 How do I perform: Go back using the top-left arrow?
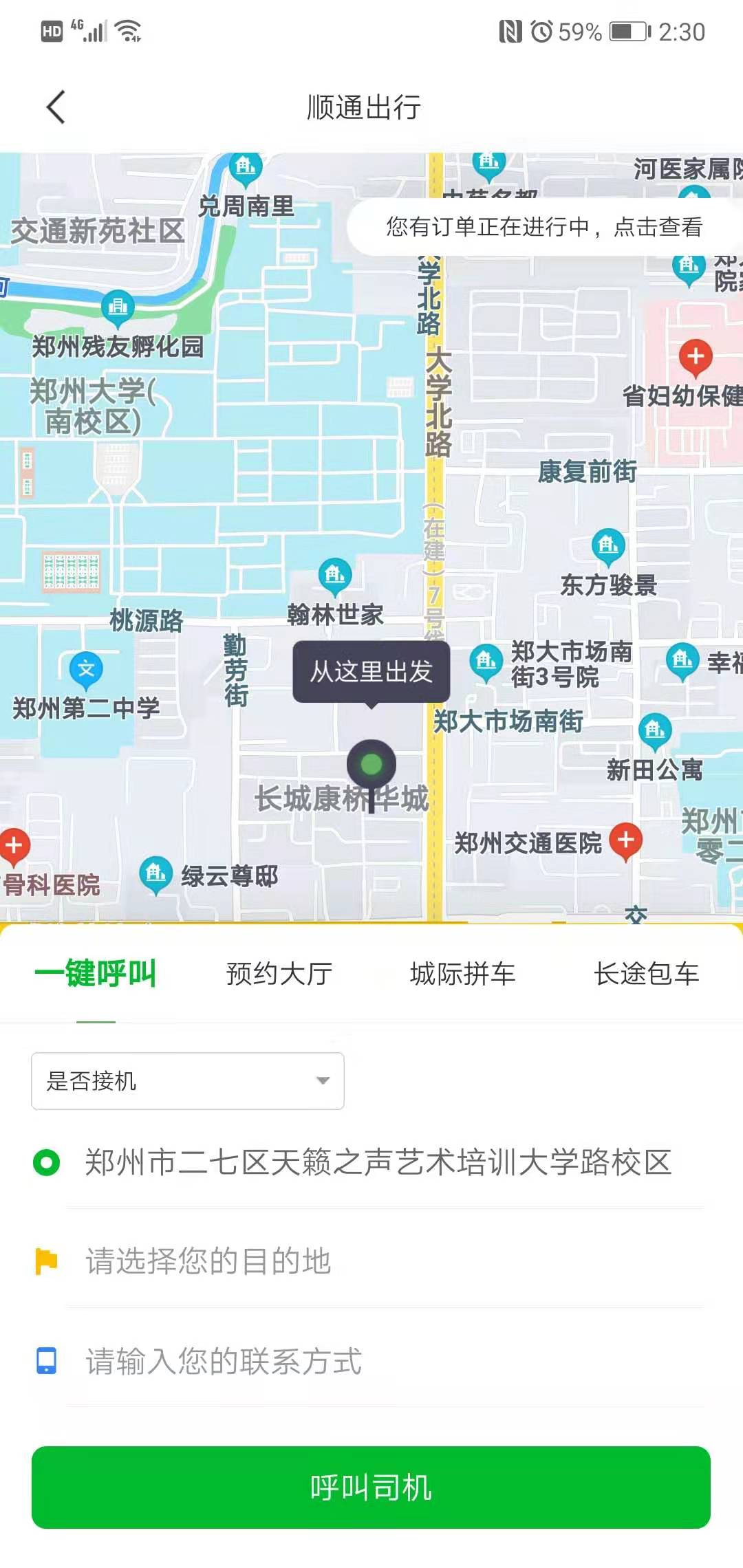click(x=56, y=107)
